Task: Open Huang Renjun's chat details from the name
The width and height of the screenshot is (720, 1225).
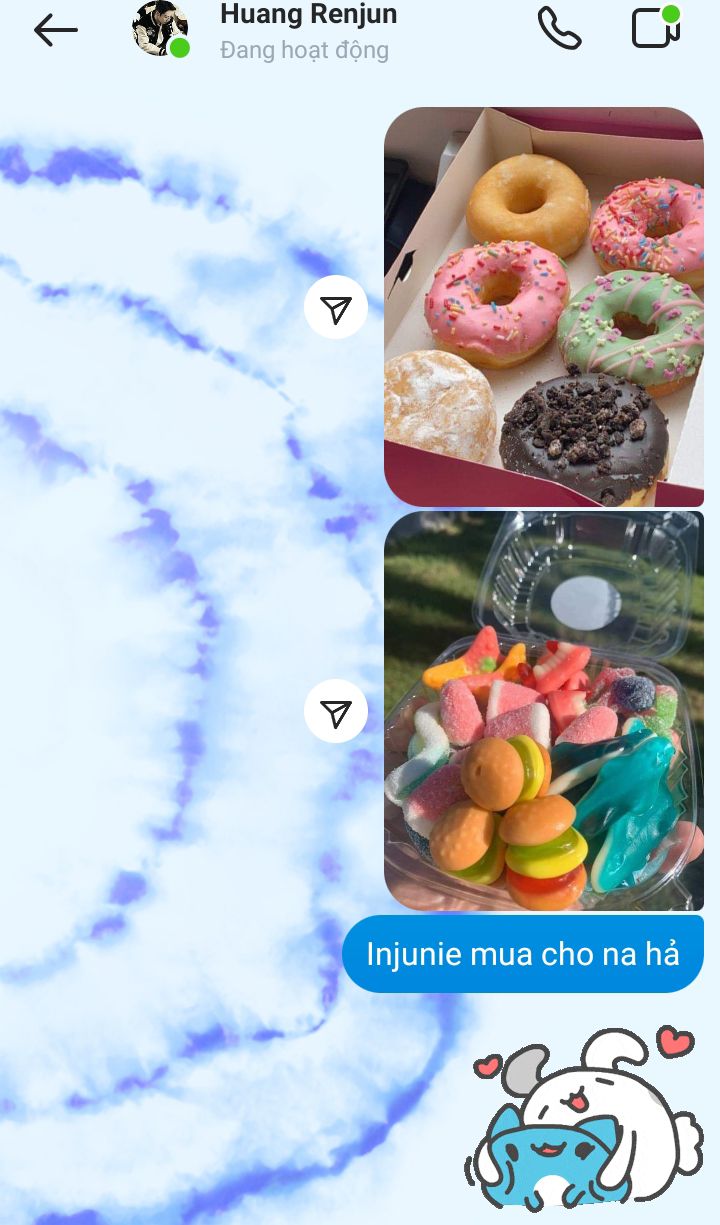Action: pyautogui.click(x=308, y=16)
